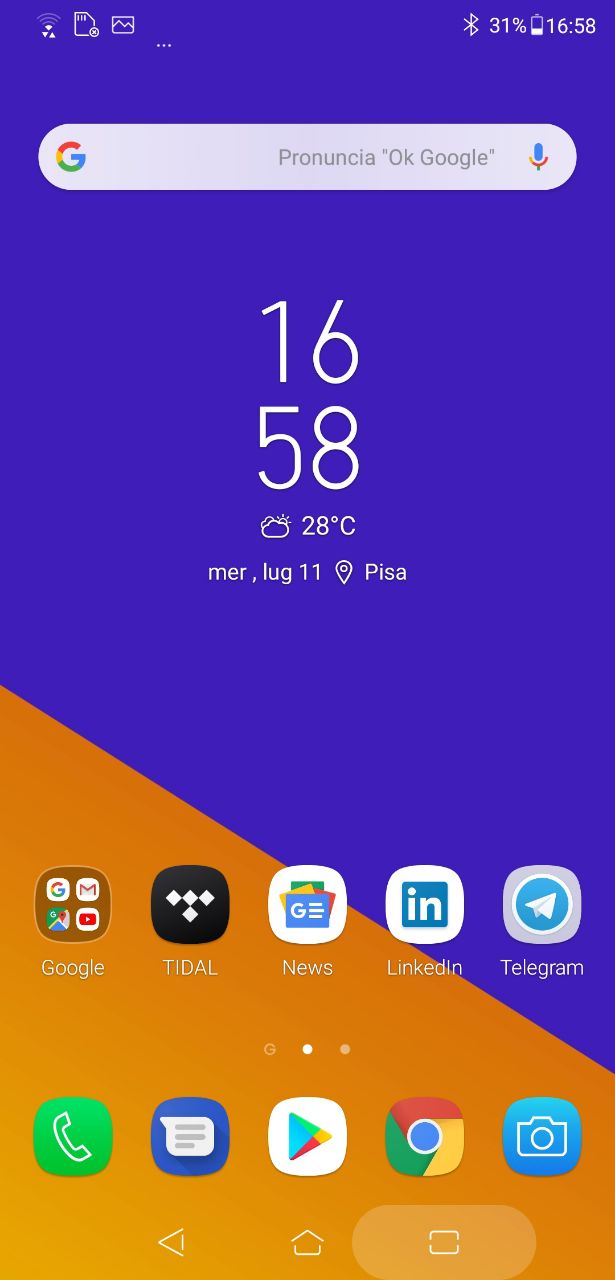Launch the TIDAL app
This screenshot has height=1280, width=615.
coord(190,905)
